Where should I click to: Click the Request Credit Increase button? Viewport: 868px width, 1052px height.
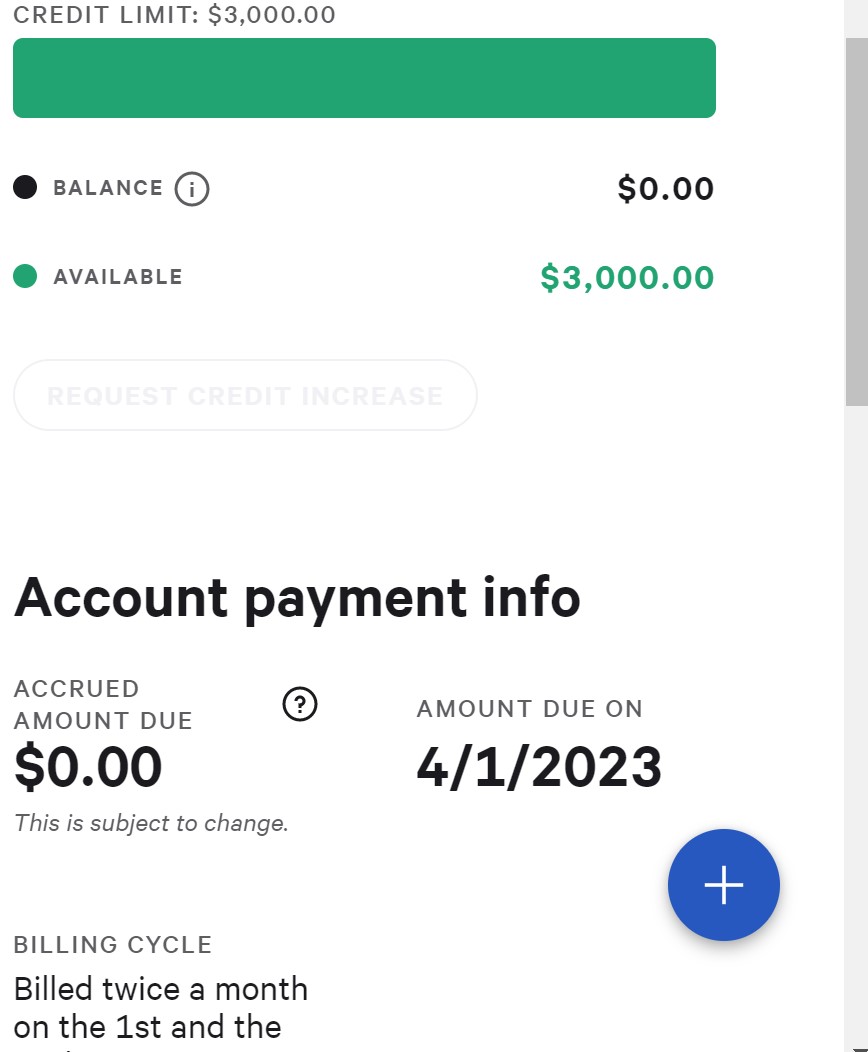point(245,395)
